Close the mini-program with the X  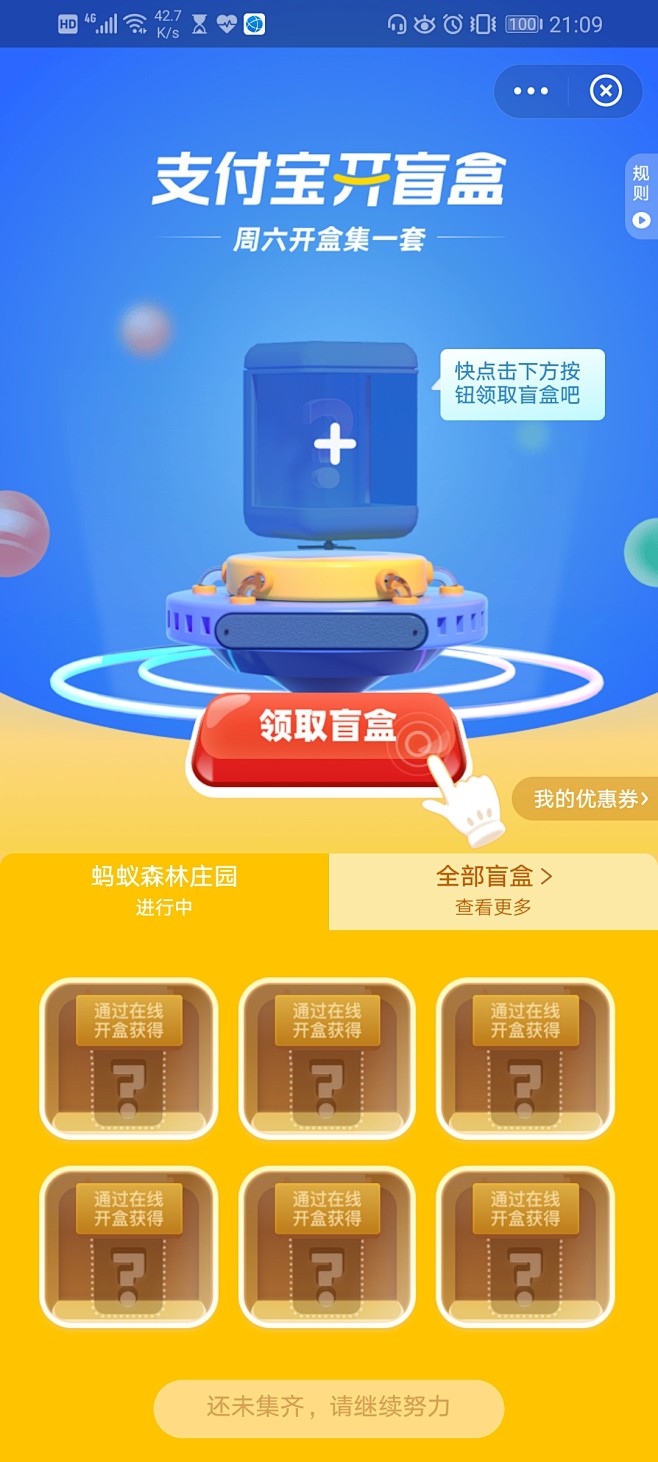coord(605,91)
